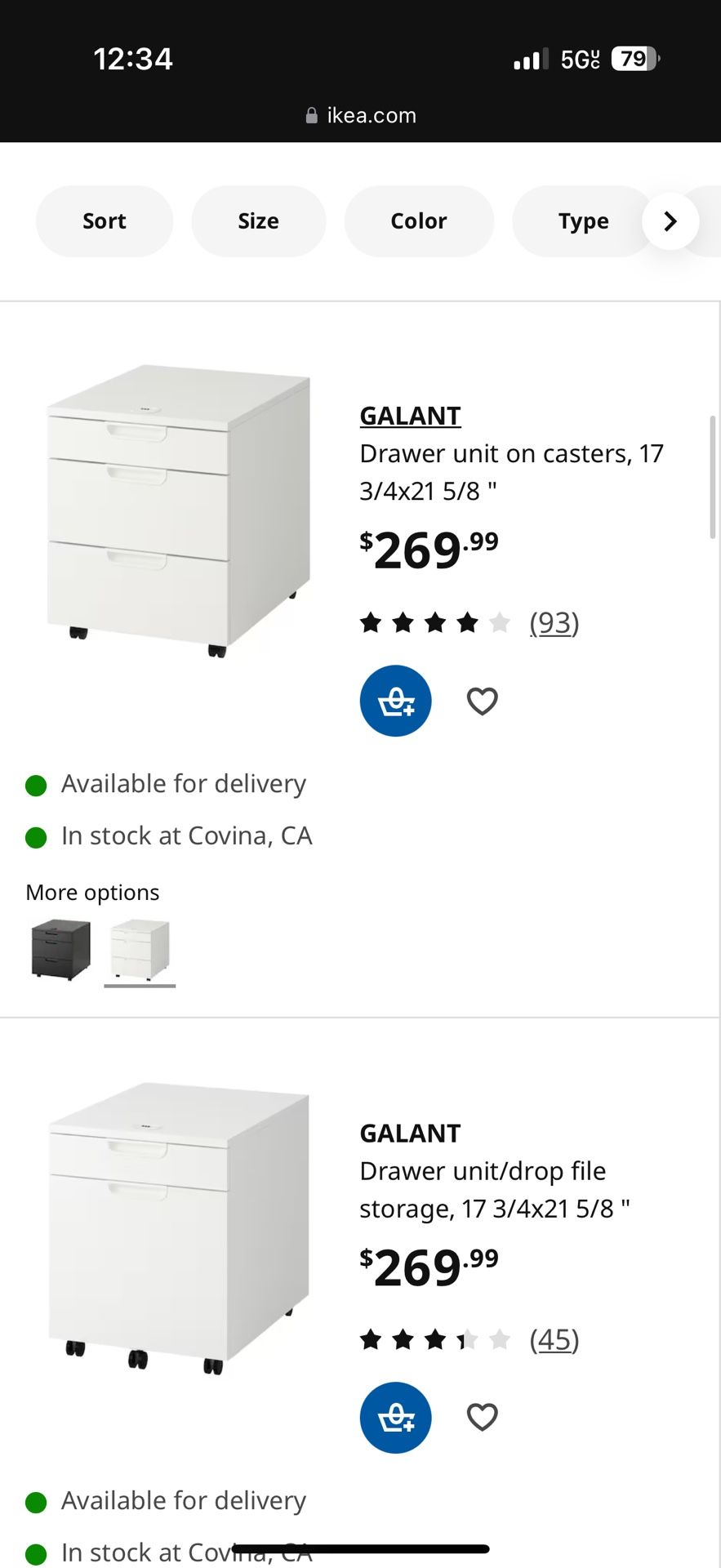The image size is (721, 1568).
Task: Tap the padlock icon in the address bar
Action: click(x=311, y=114)
